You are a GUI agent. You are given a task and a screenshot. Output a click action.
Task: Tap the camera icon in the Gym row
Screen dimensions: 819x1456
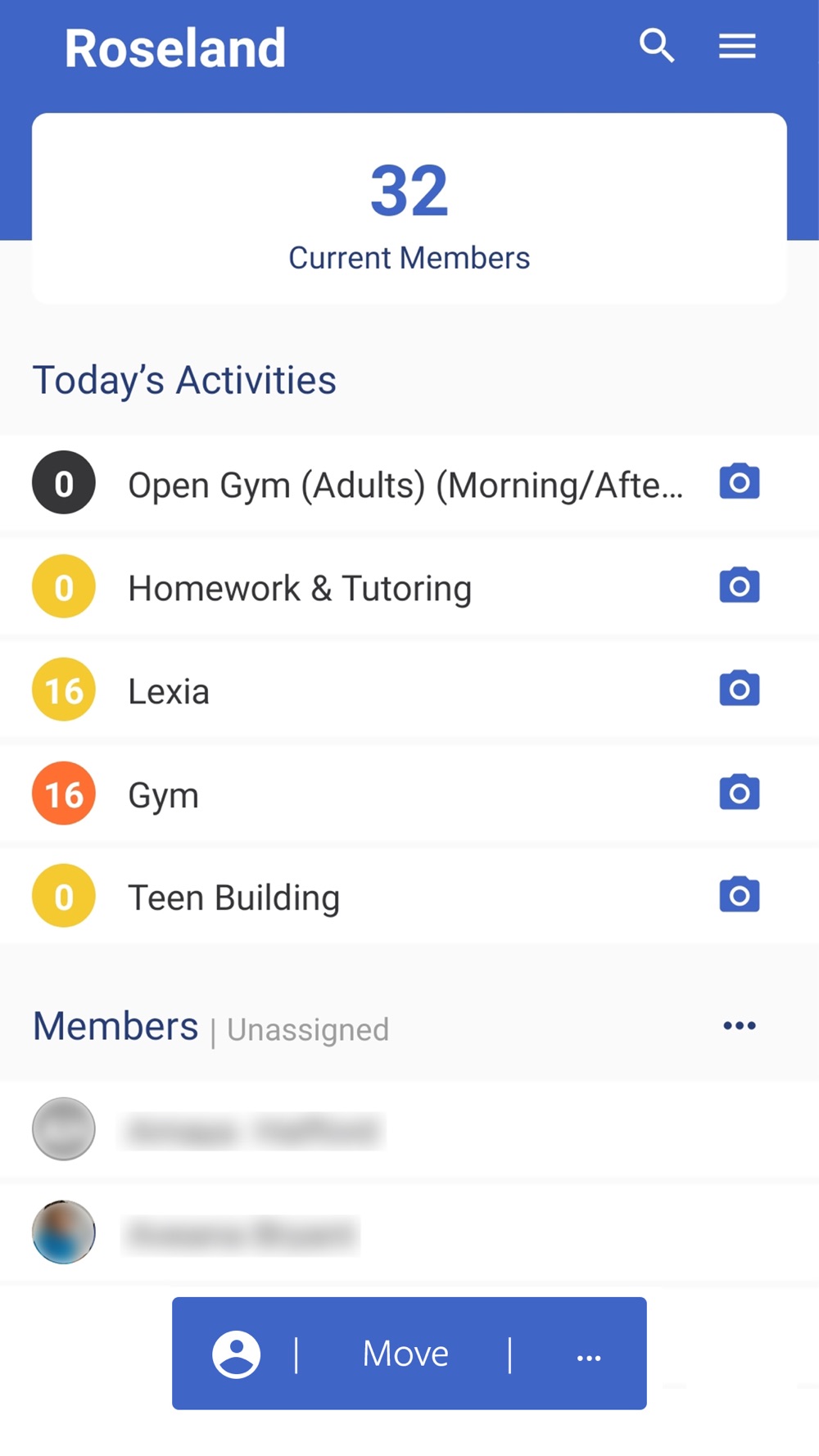(x=740, y=792)
